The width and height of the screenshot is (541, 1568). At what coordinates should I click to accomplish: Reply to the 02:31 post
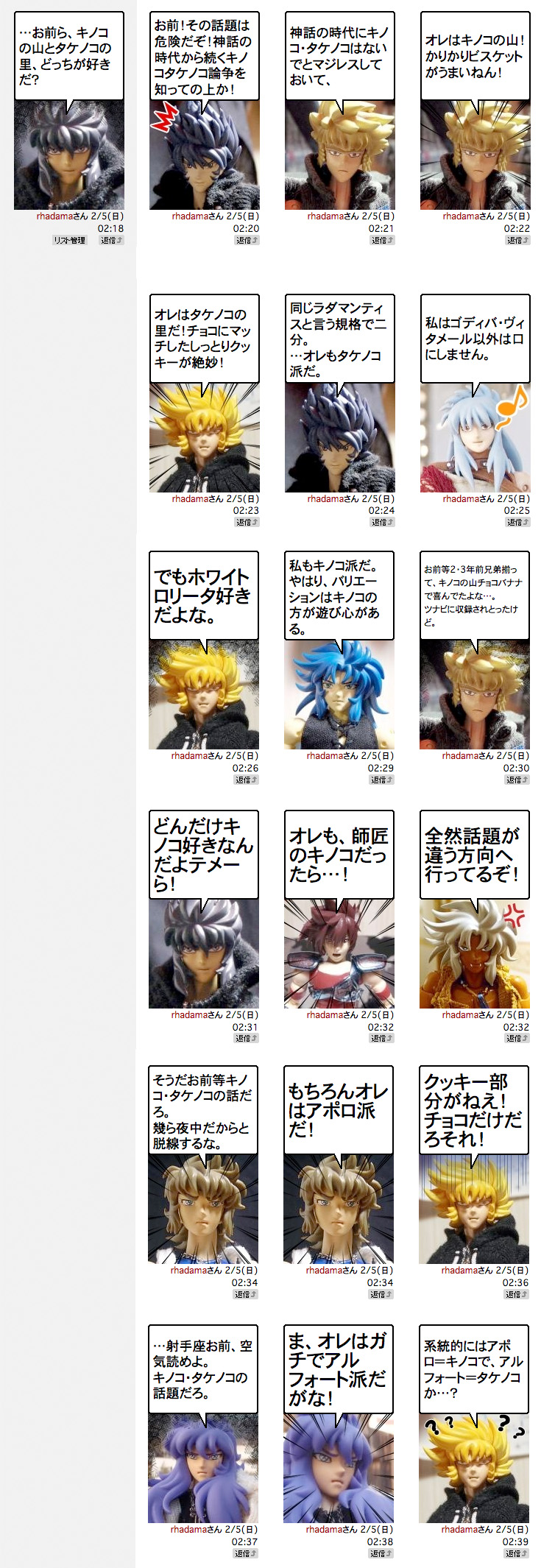247,1038
